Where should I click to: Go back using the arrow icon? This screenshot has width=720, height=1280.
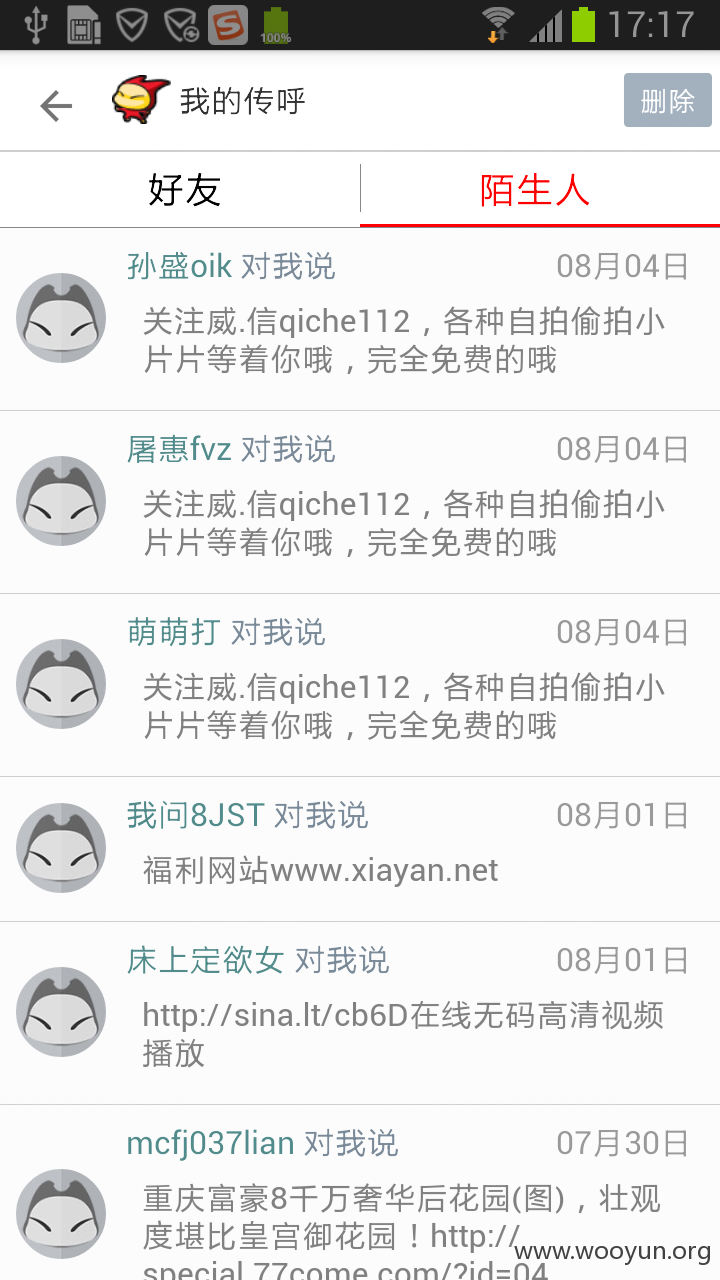pos(56,104)
